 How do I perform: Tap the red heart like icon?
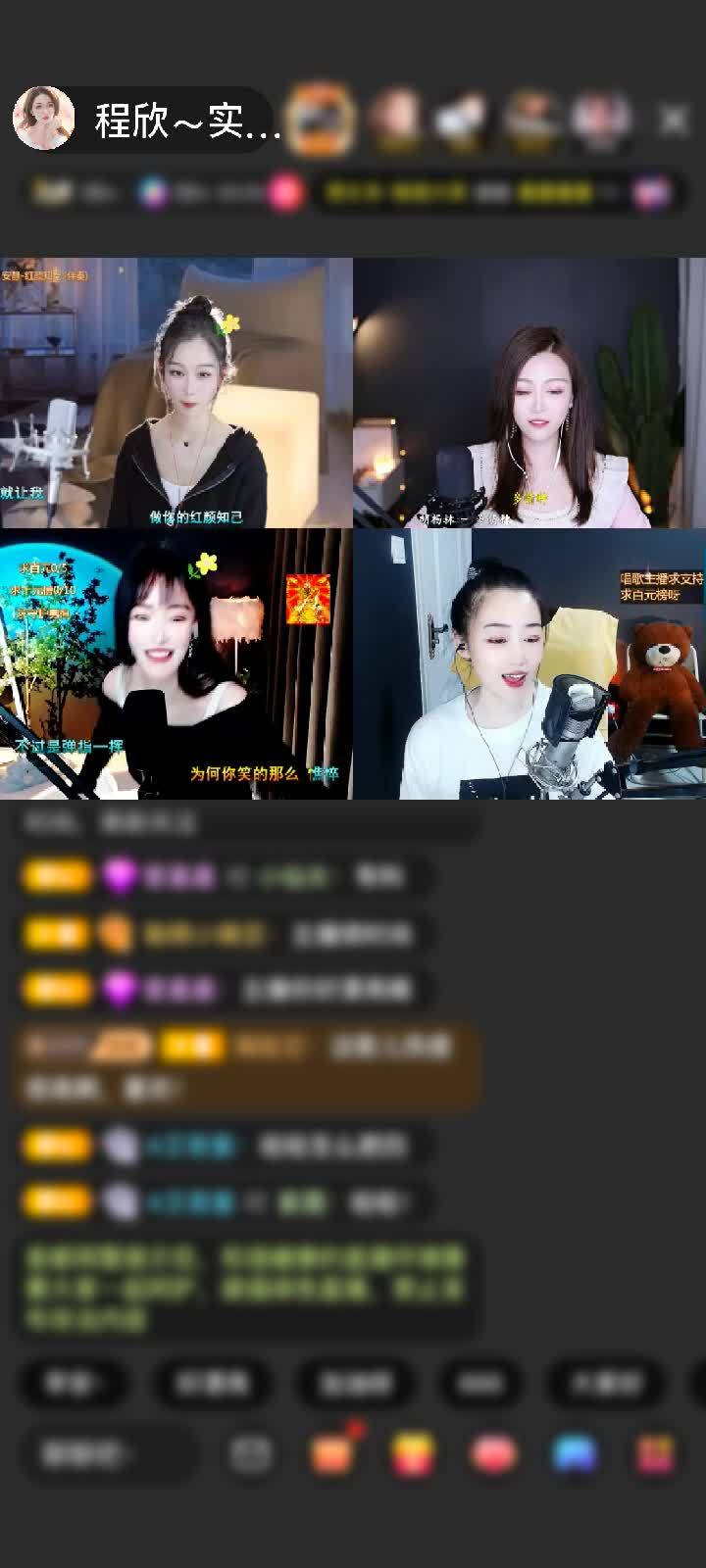(x=493, y=1453)
